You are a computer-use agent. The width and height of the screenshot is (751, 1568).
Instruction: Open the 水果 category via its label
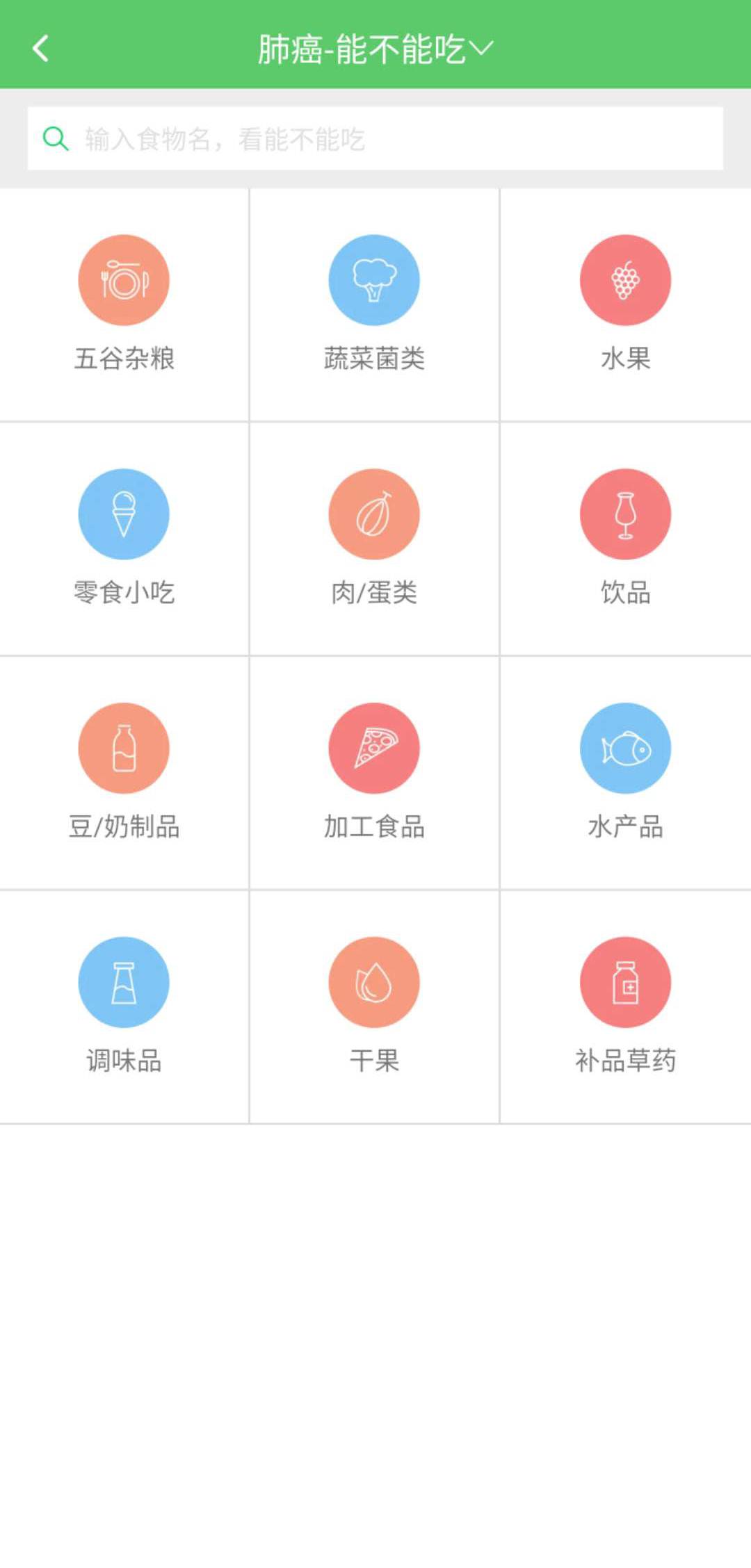click(624, 359)
